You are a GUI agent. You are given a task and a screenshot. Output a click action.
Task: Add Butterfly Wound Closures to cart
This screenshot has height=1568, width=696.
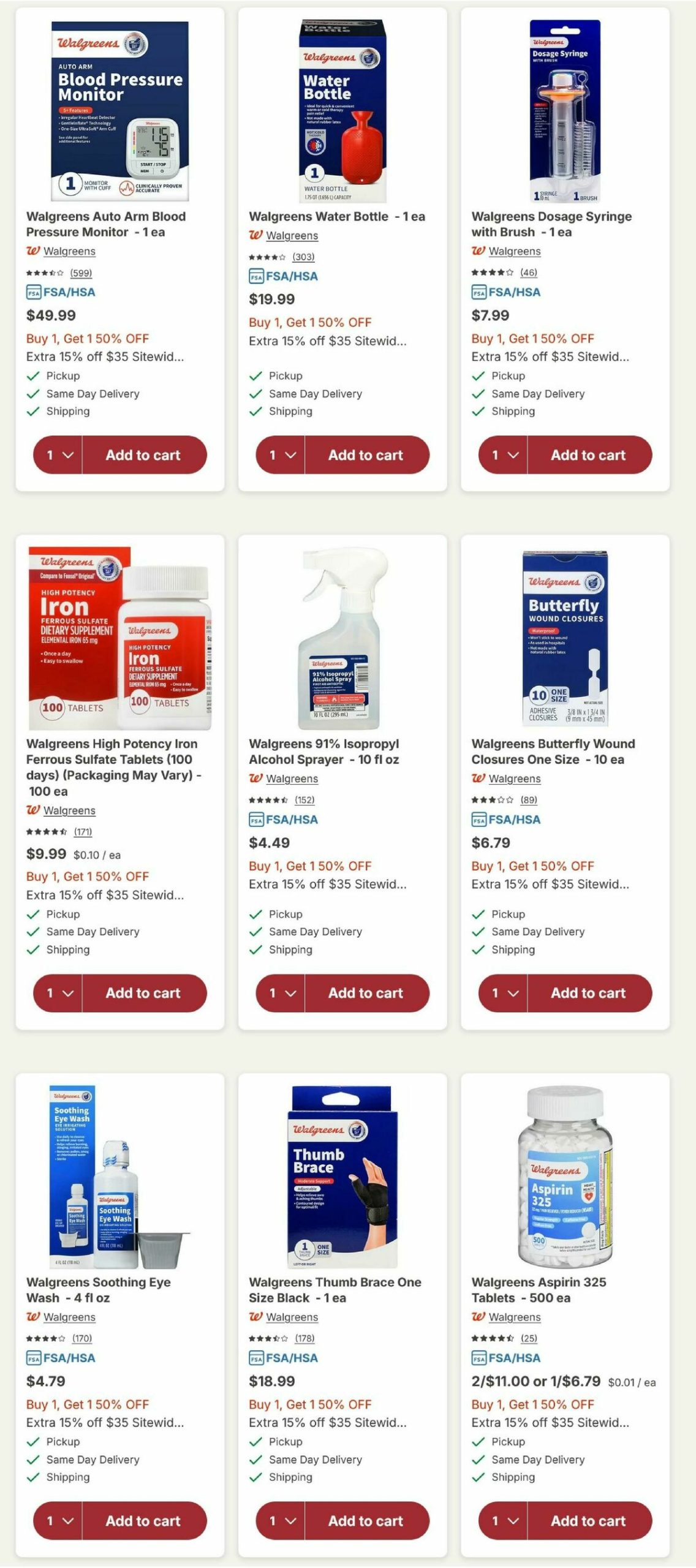[589, 993]
